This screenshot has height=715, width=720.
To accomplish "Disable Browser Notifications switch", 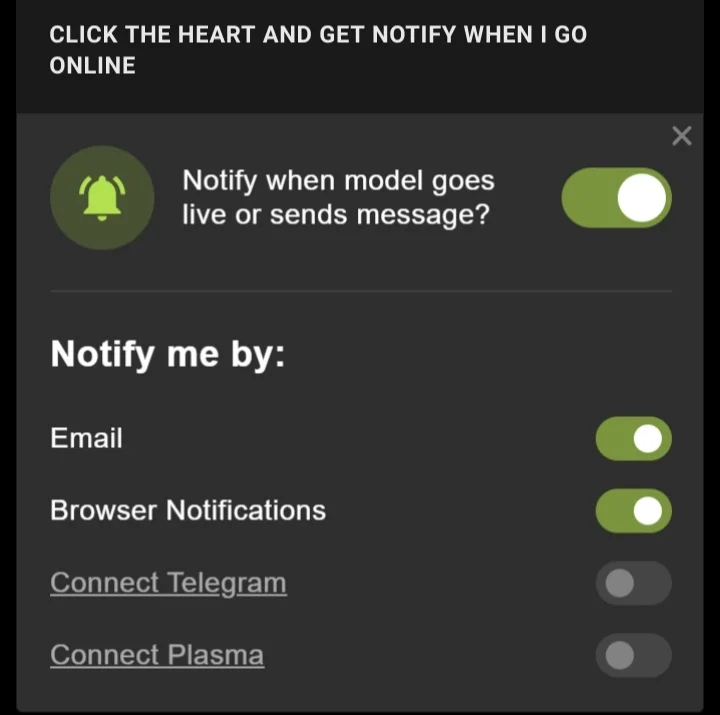I will coord(633,511).
